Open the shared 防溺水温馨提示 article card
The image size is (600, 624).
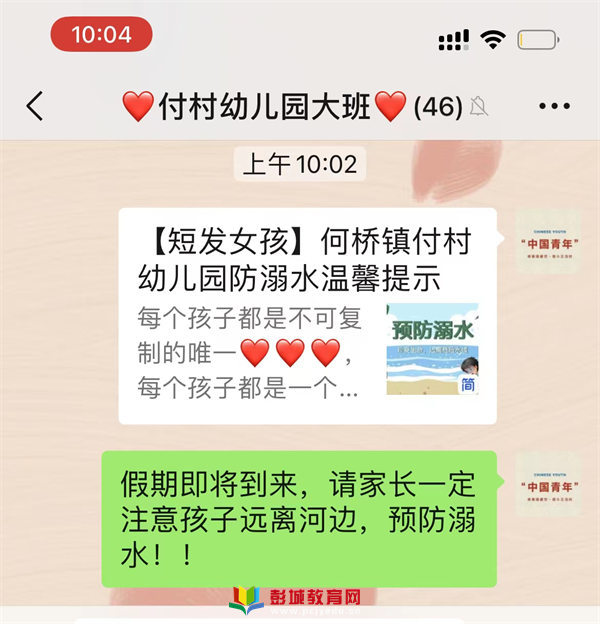pyautogui.click(x=307, y=315)
